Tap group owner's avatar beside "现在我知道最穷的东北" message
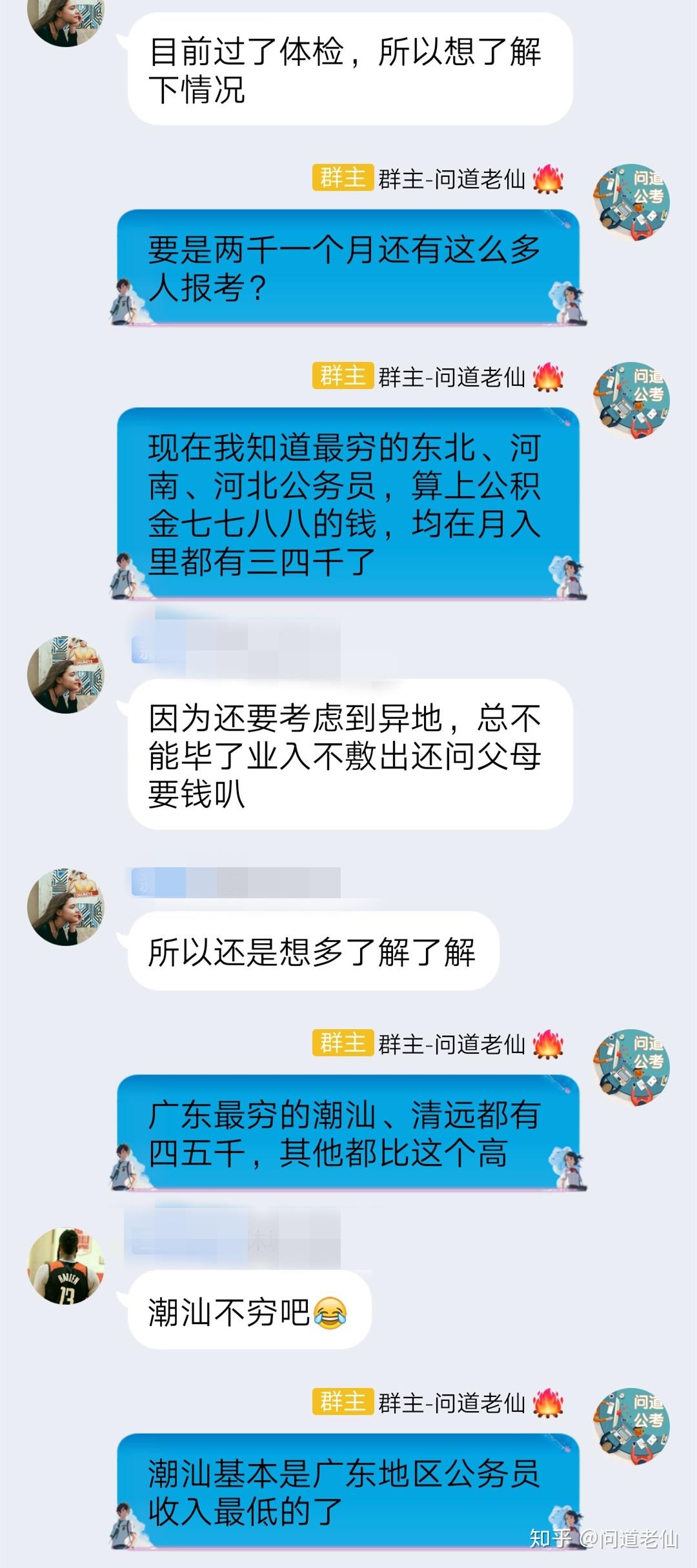697x1568 pixels. (x=631, y=400)
